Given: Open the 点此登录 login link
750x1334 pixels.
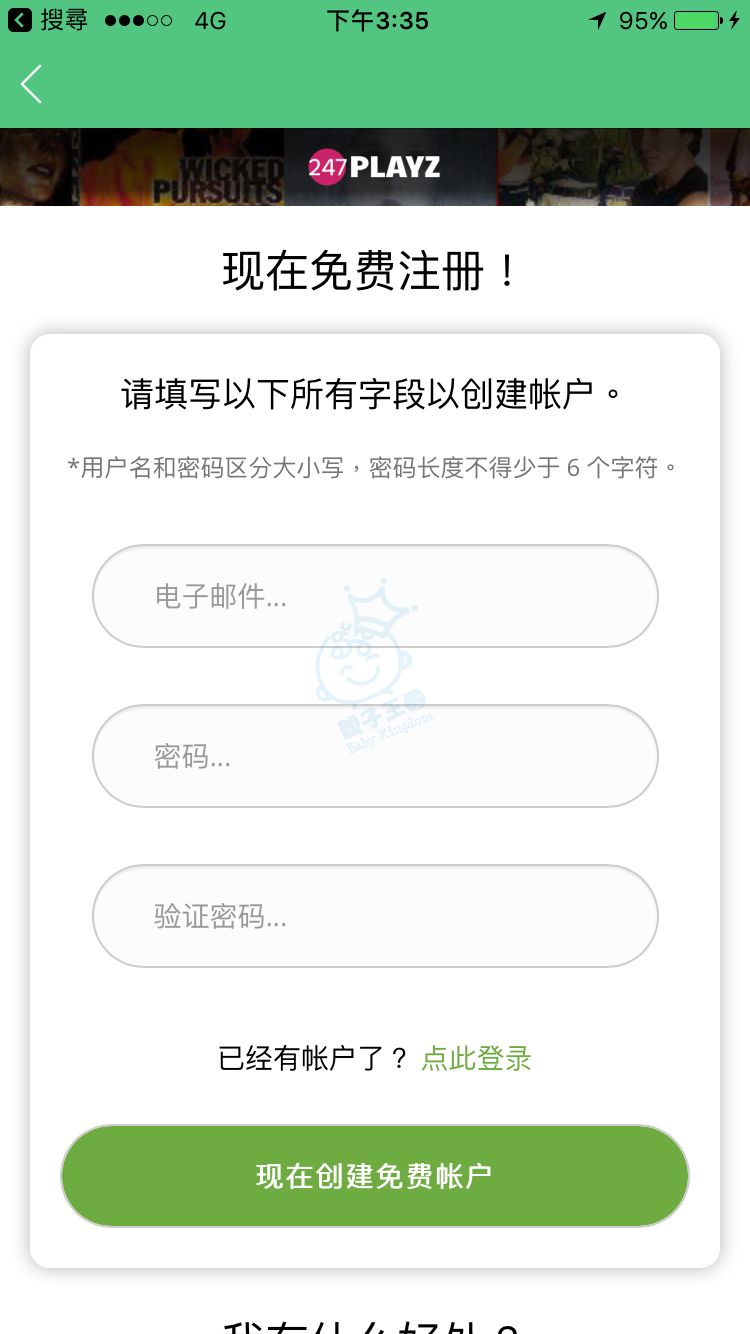Looking at the screenshot, I should 476,1058.
